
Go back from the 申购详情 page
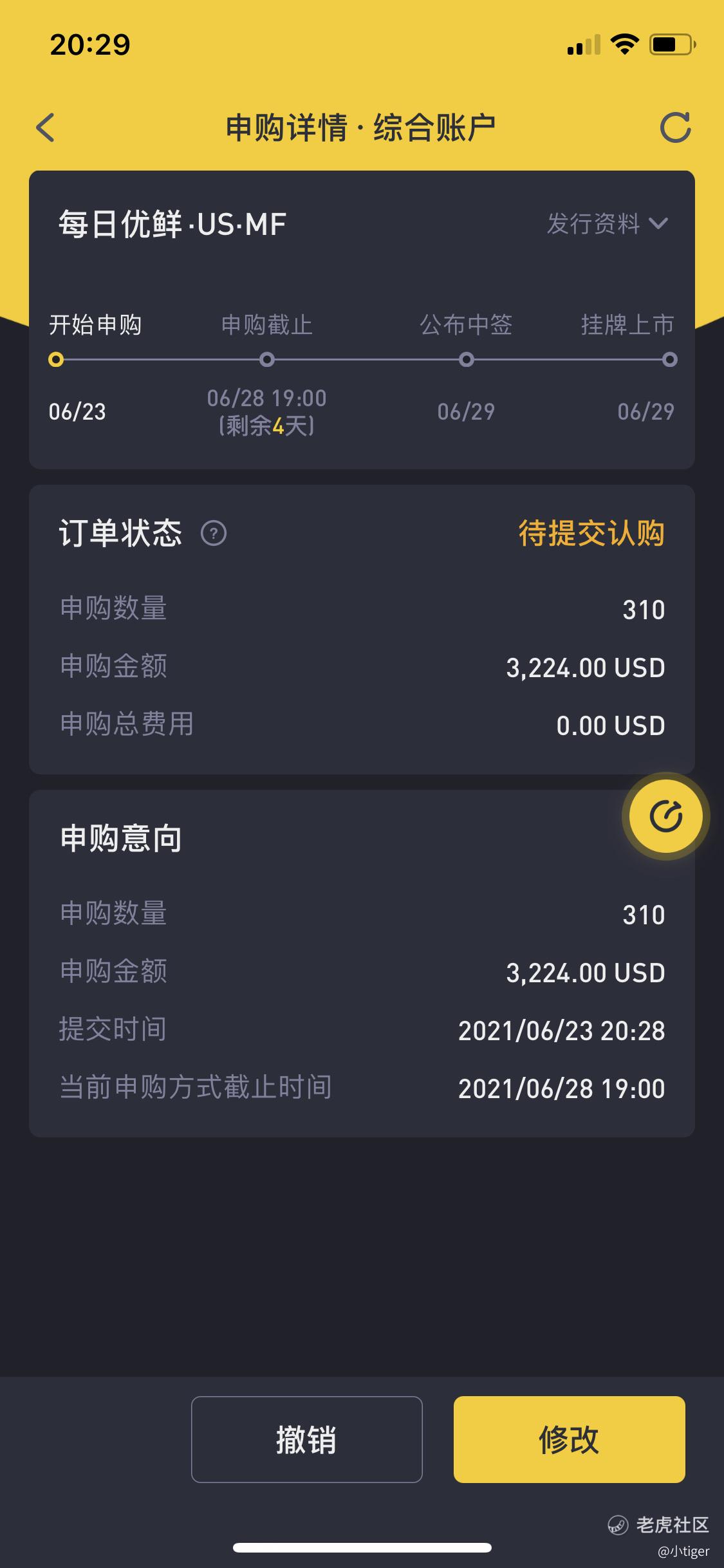[x=46, y=127]
